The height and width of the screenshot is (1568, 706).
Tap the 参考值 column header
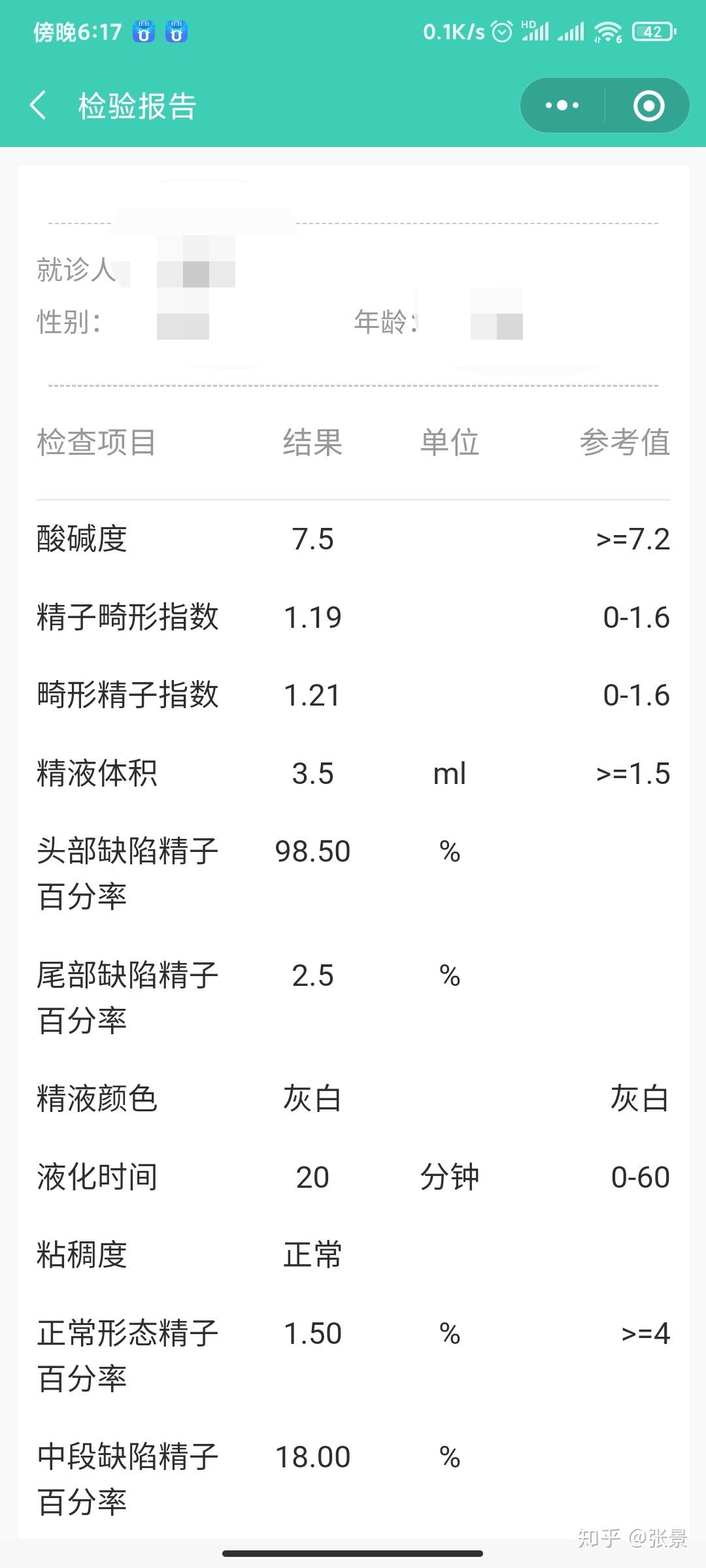pos(626,443)
